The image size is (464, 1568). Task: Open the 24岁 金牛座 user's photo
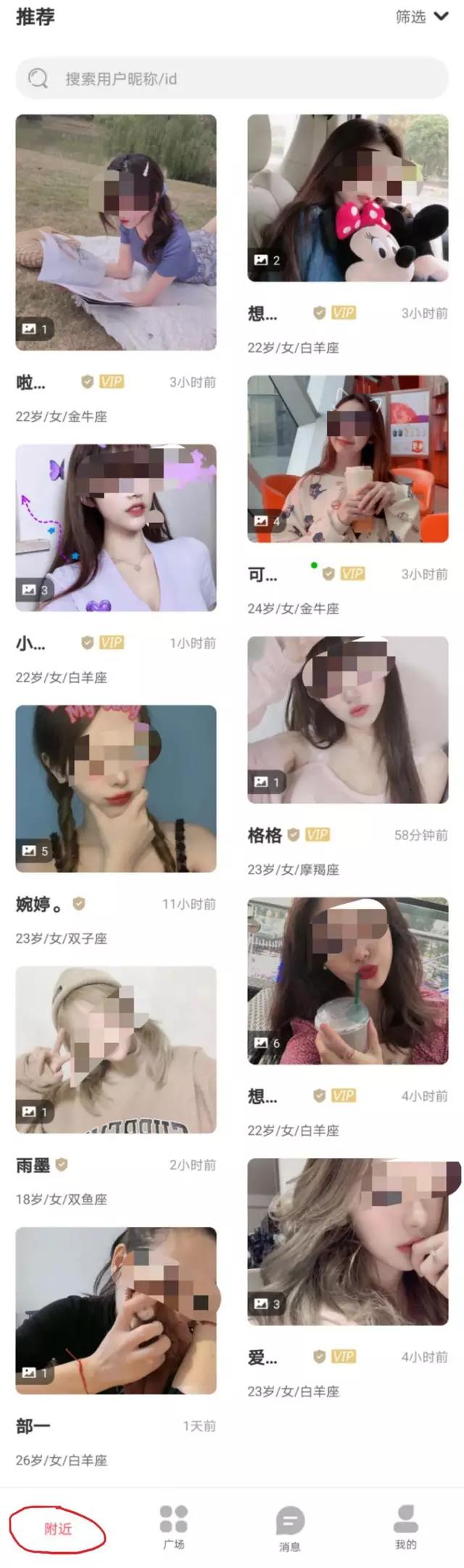point(347,458)
